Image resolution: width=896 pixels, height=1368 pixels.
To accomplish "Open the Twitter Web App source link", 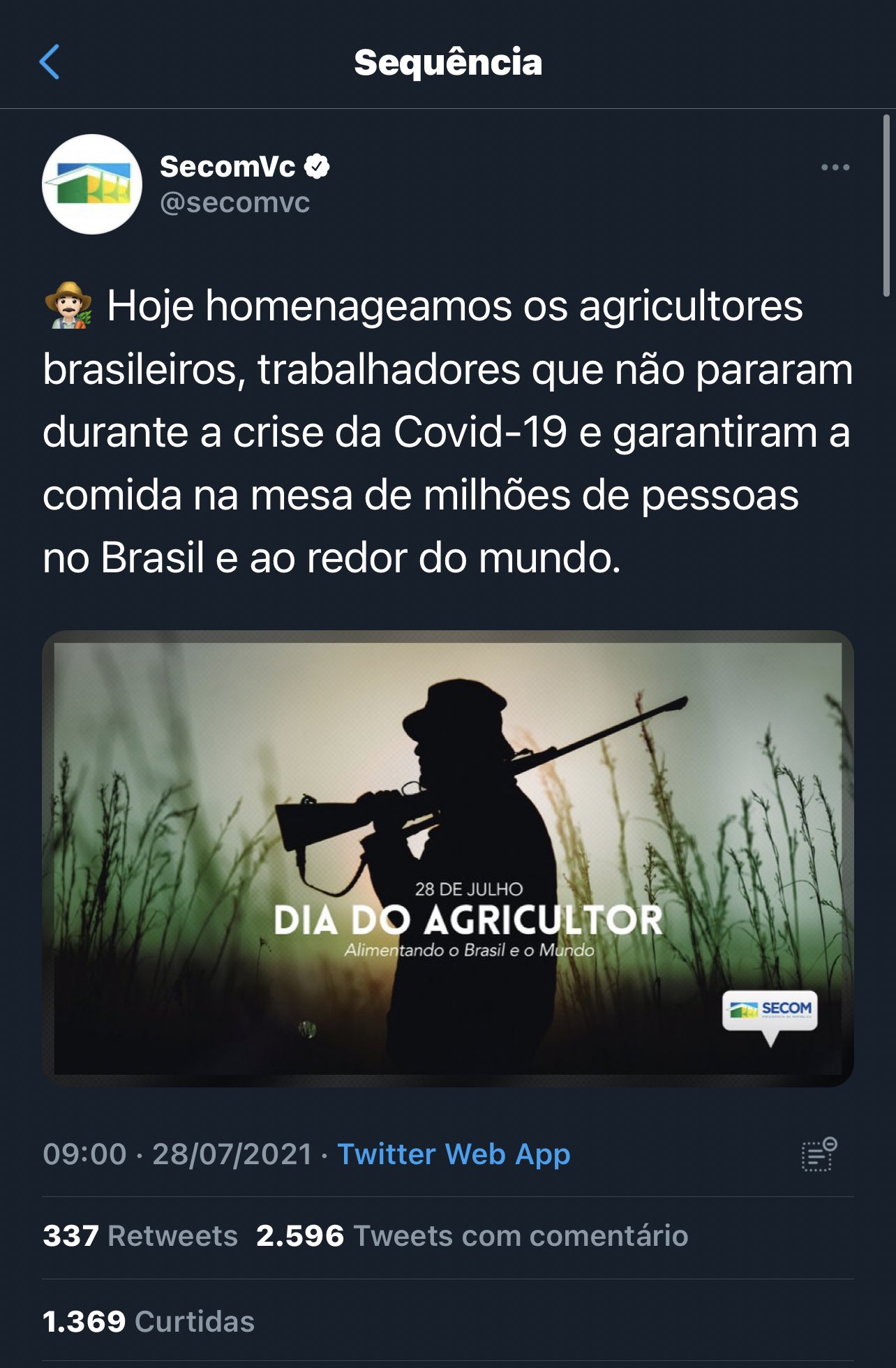I will tap(454, 1154).
